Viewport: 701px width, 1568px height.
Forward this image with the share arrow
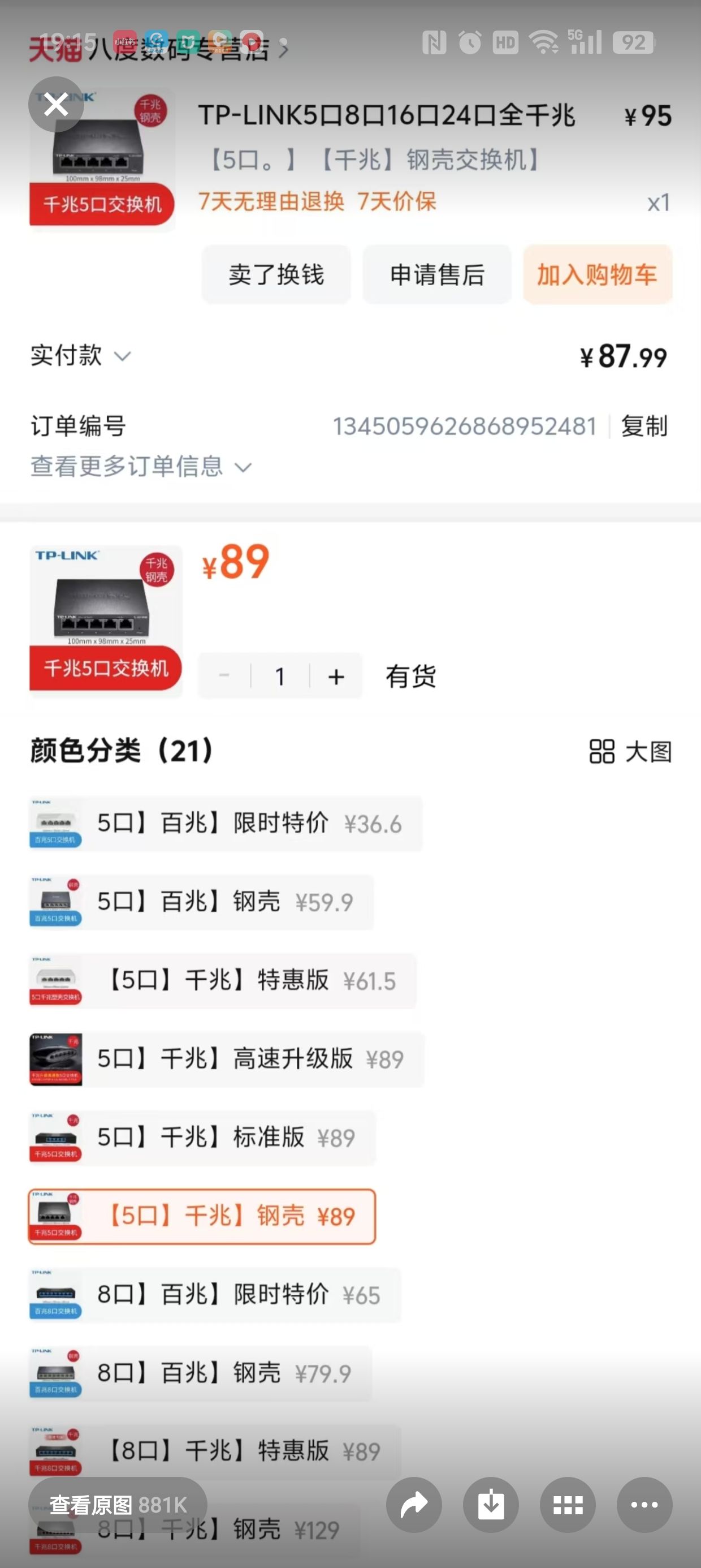[x=414, y=1505]
